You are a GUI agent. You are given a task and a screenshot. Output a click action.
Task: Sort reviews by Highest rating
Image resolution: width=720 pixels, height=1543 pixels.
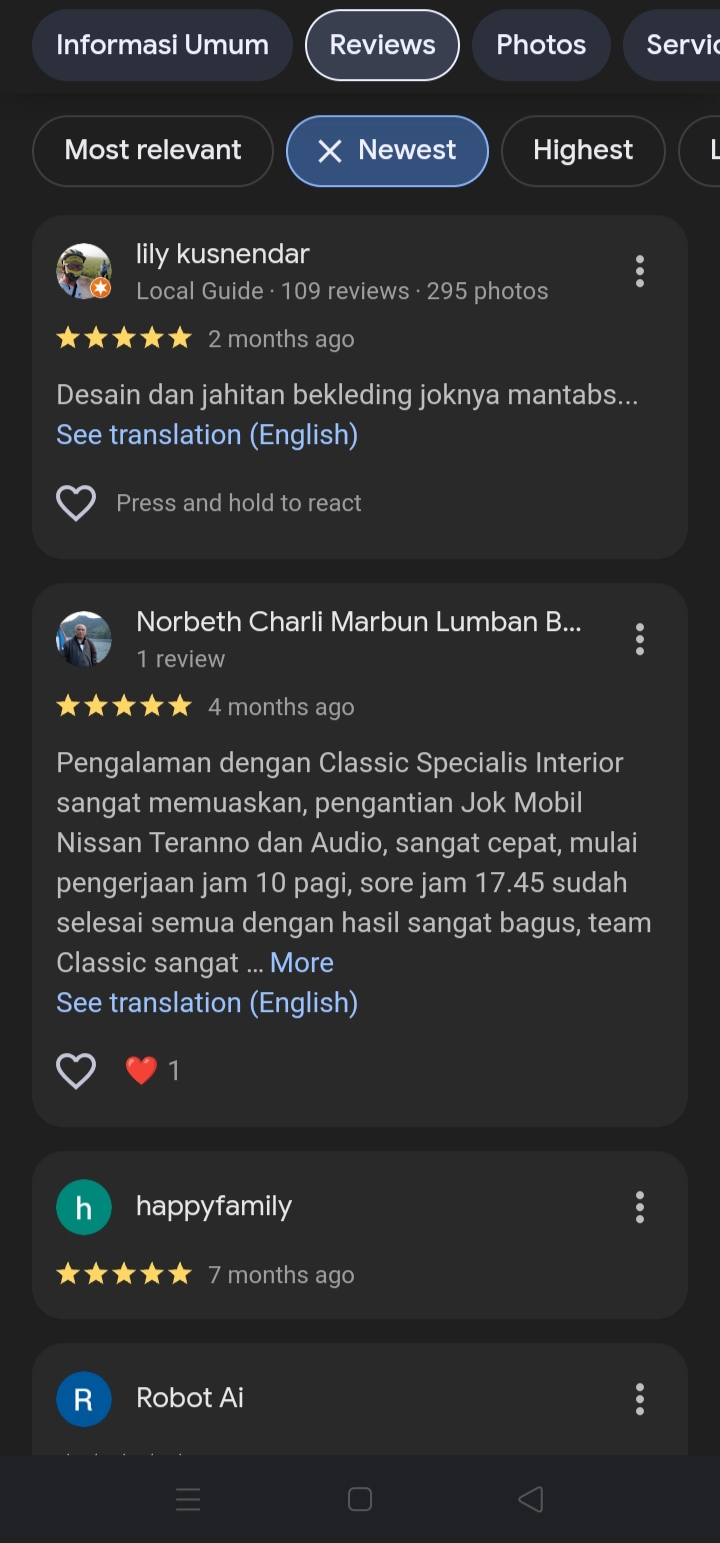[583, 150]
